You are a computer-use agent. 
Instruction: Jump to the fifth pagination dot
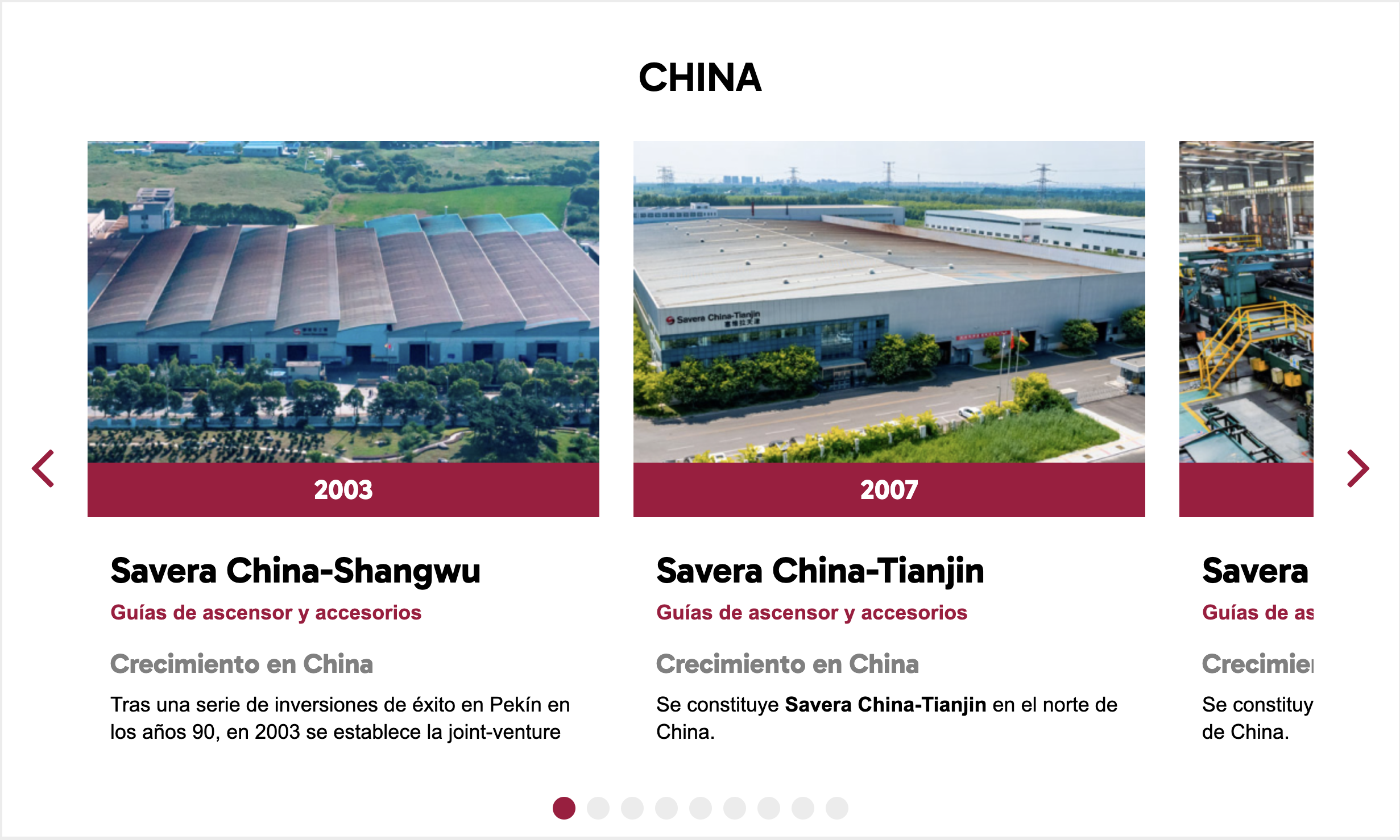[700, 808]
